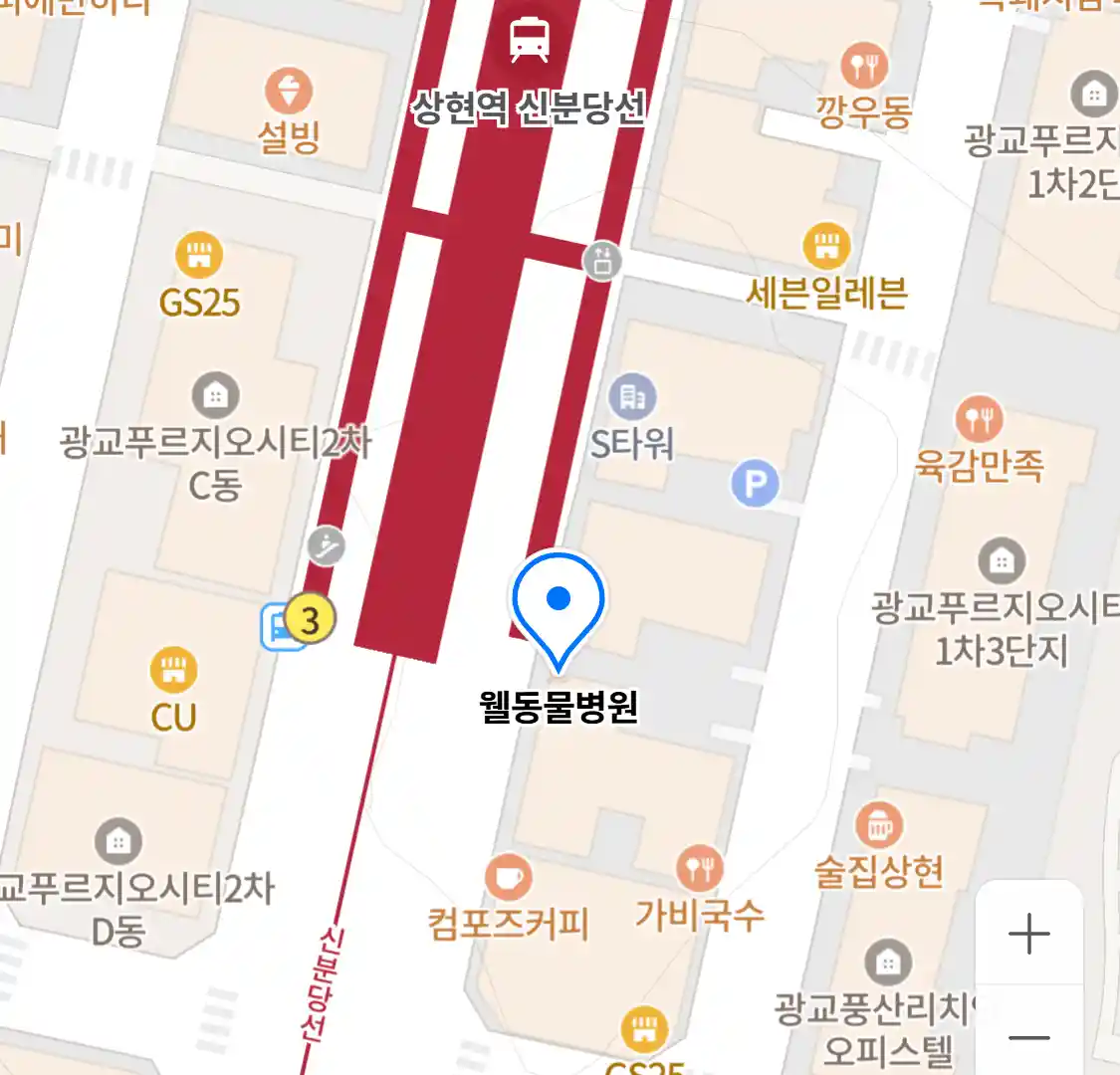Zoom in on the map

1028,934
